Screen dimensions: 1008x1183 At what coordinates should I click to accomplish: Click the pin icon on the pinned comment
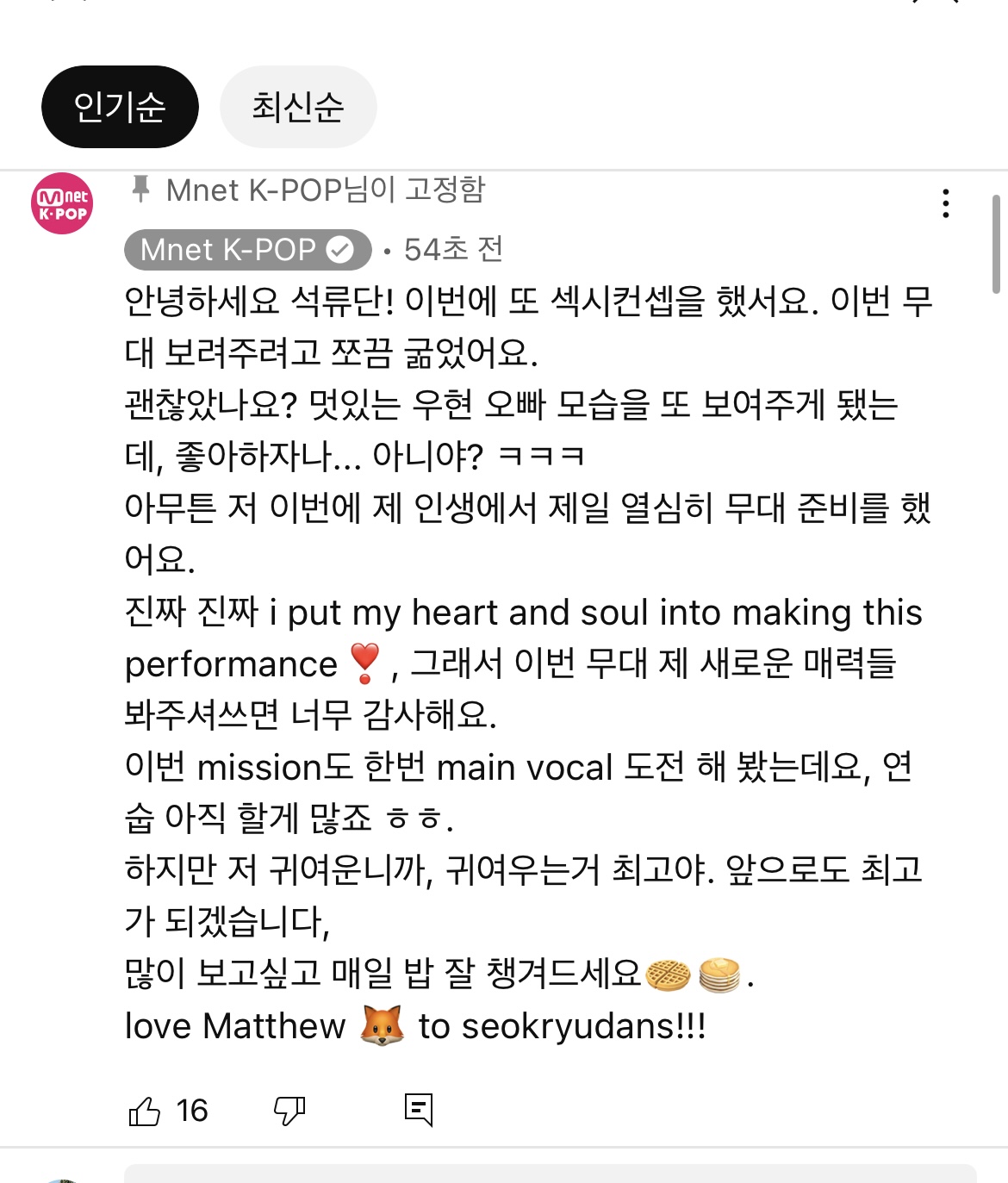pos(142,191)
